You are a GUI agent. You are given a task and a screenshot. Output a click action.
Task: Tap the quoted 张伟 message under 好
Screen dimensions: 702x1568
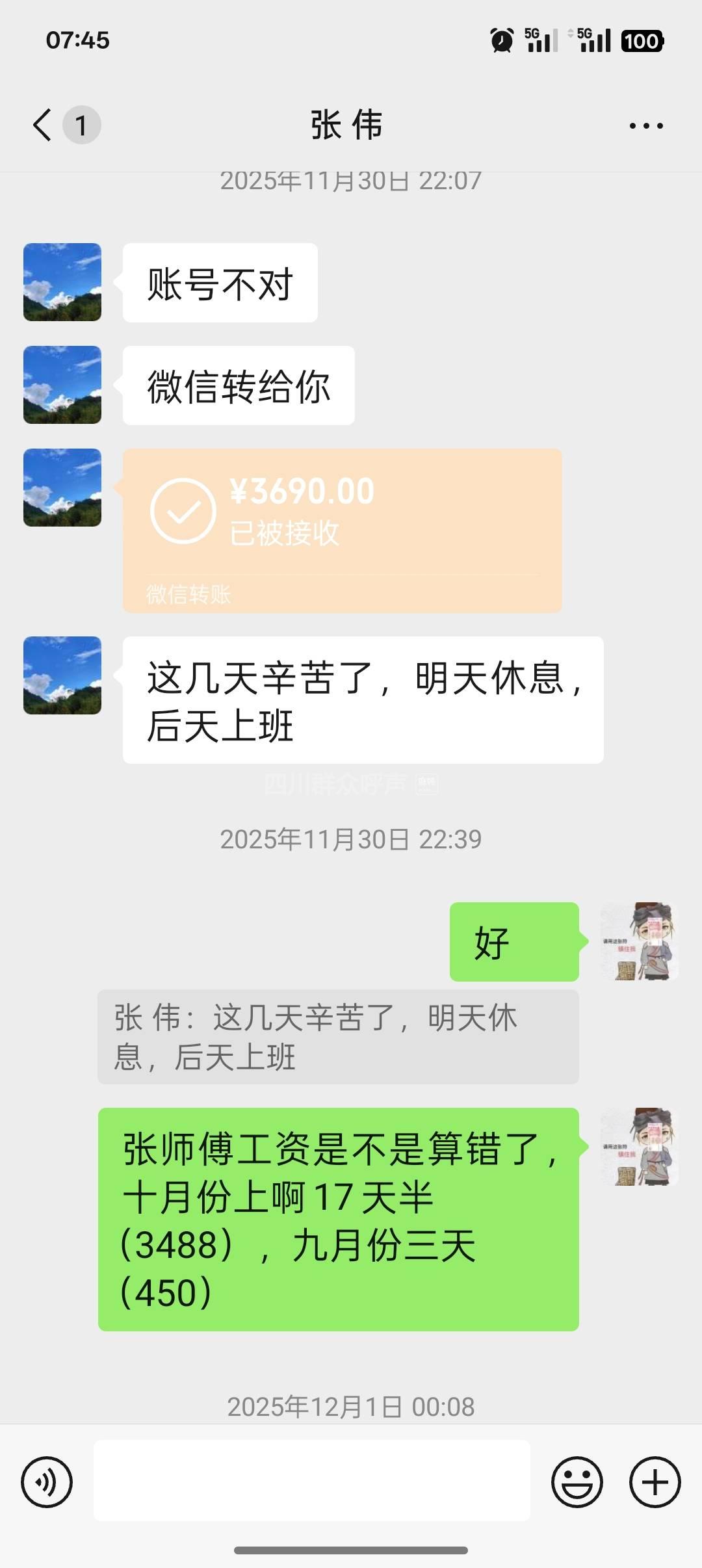[338, 1037]
